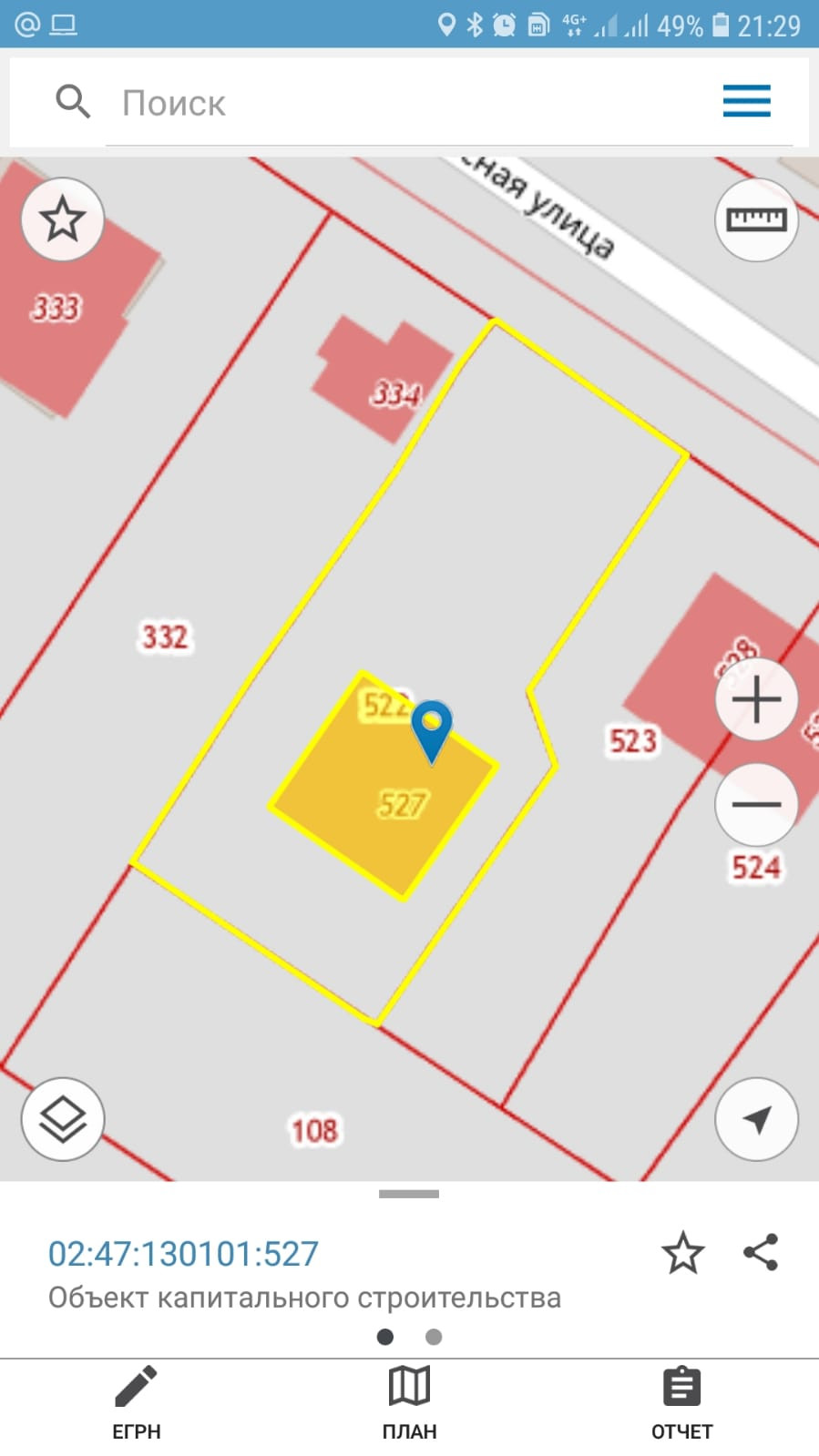Open the hamburger menu

[x=746, y=101]
